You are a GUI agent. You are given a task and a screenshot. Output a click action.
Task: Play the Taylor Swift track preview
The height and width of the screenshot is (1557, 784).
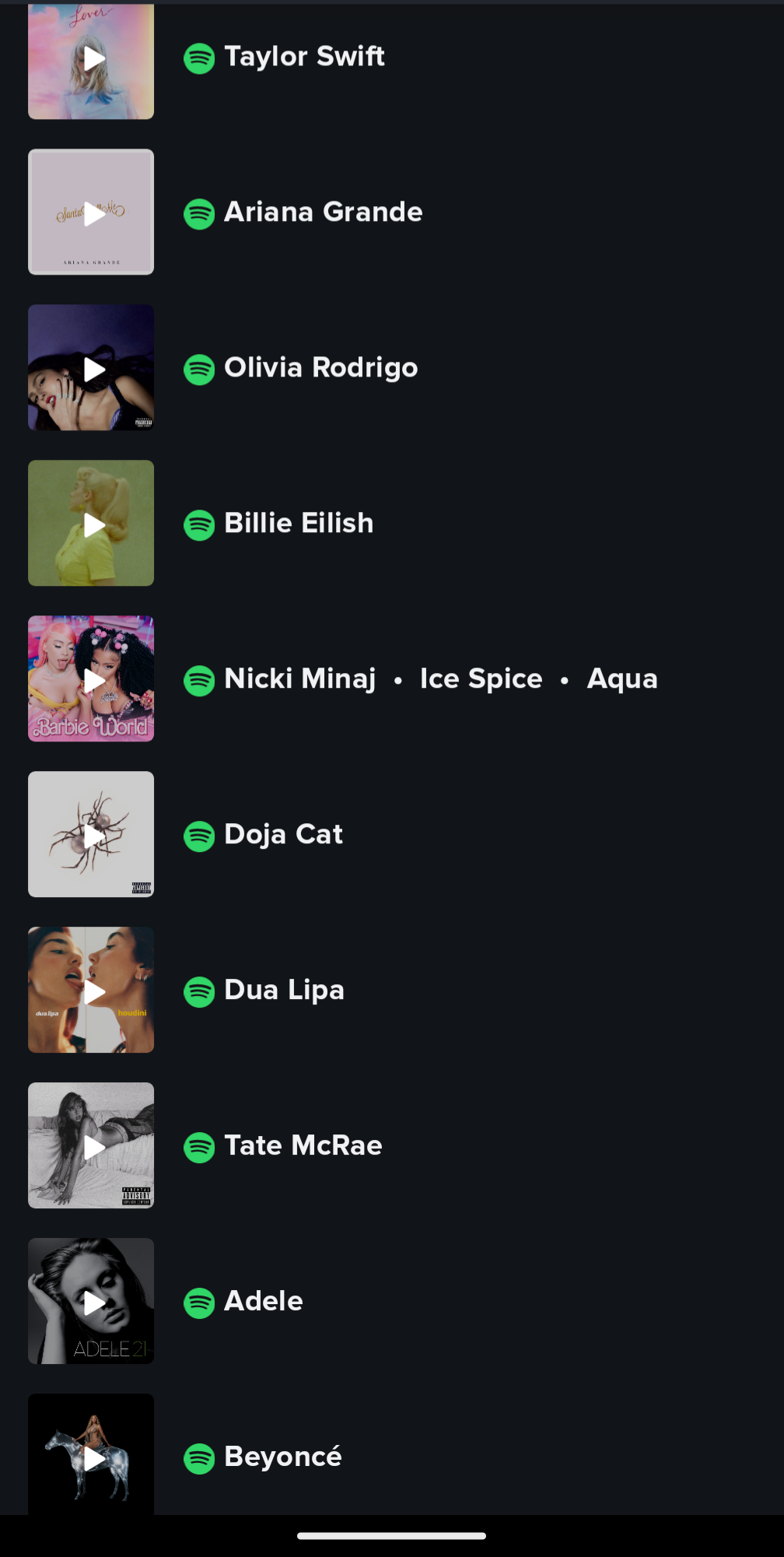click(92, 58)
